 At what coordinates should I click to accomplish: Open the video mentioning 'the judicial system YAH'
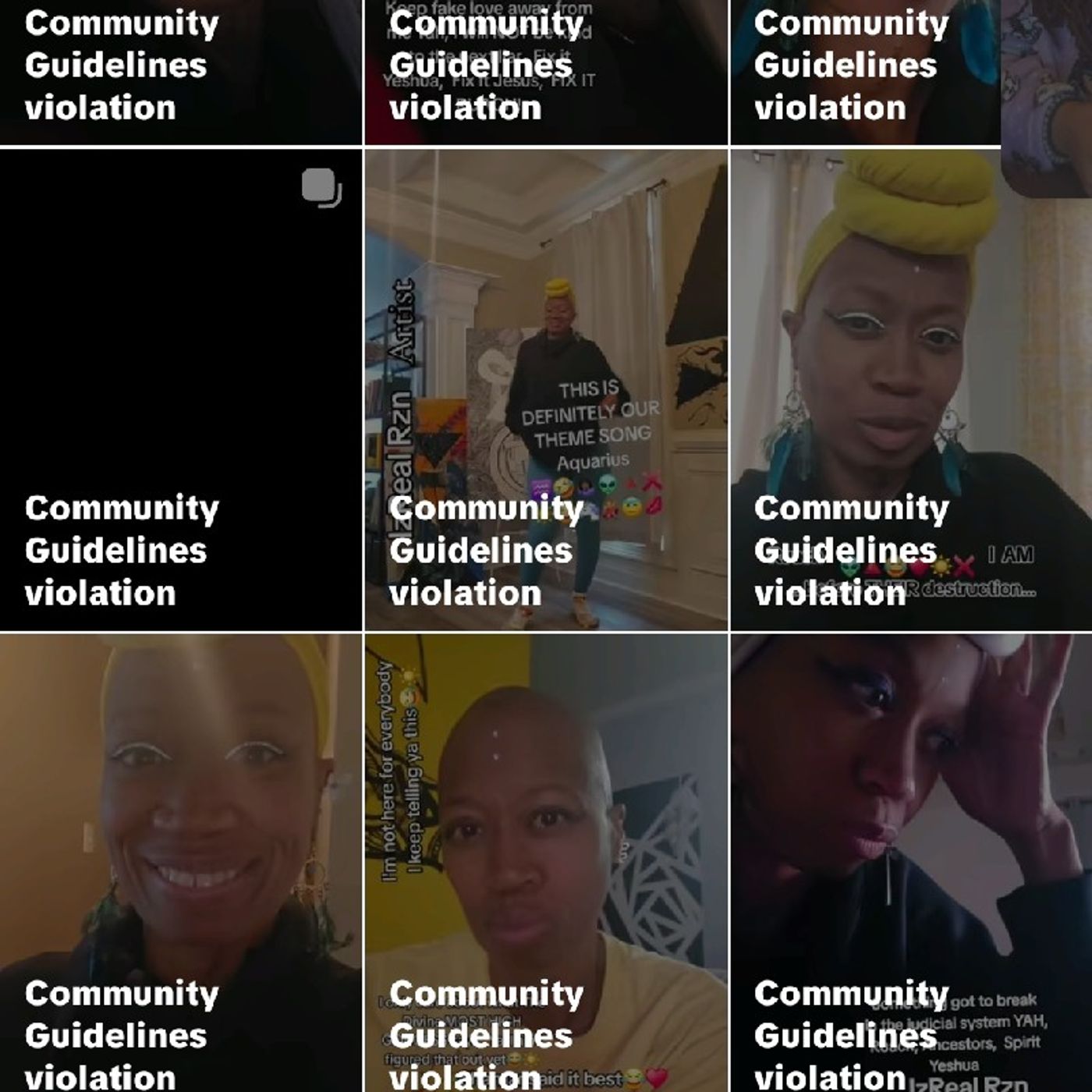point(910,862)
